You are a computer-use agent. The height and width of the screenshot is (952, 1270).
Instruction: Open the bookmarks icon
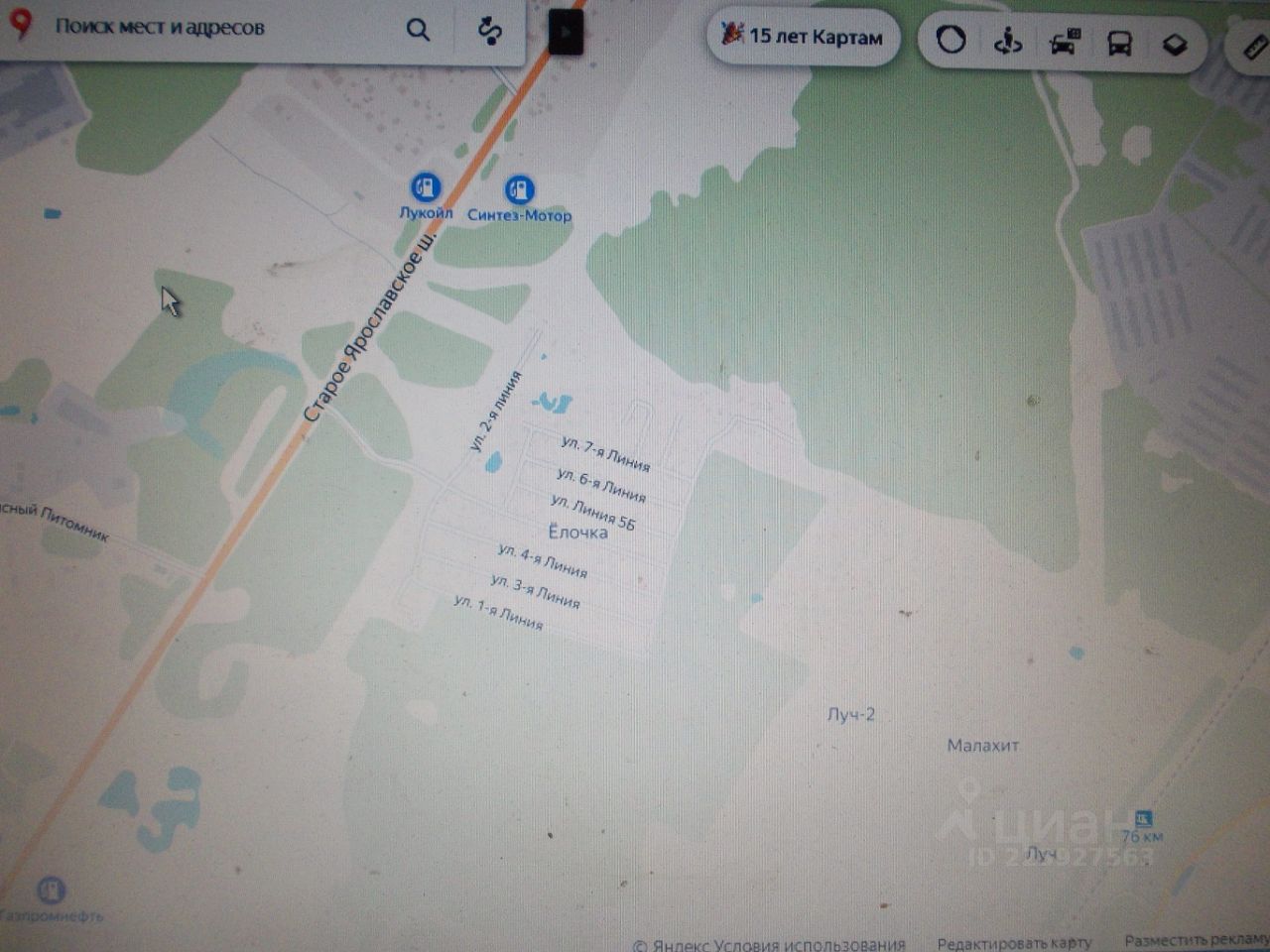coord(566,33)
